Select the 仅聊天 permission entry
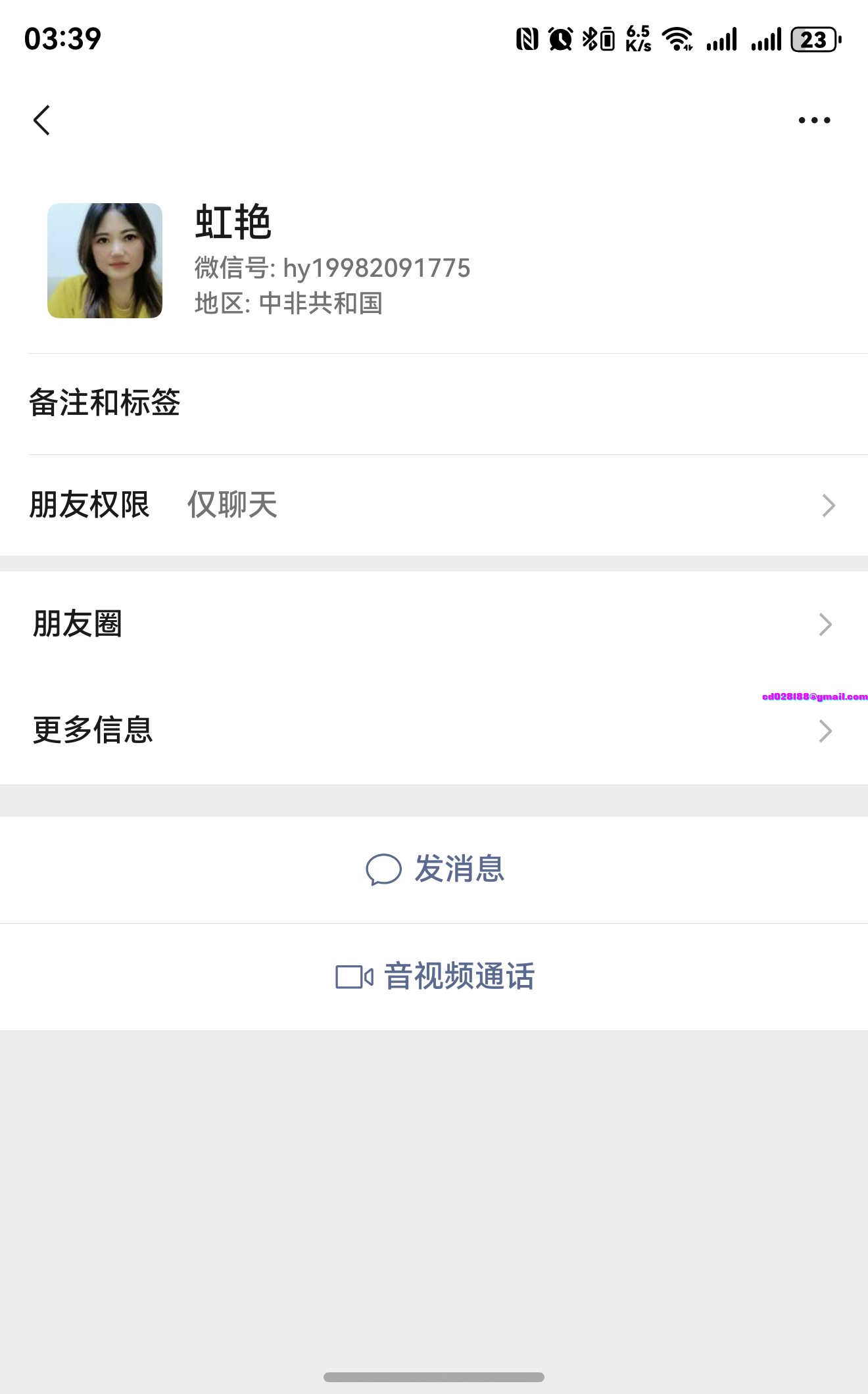Image resolution: width=868 pixels, height=1394 pixels. point(233,505)
